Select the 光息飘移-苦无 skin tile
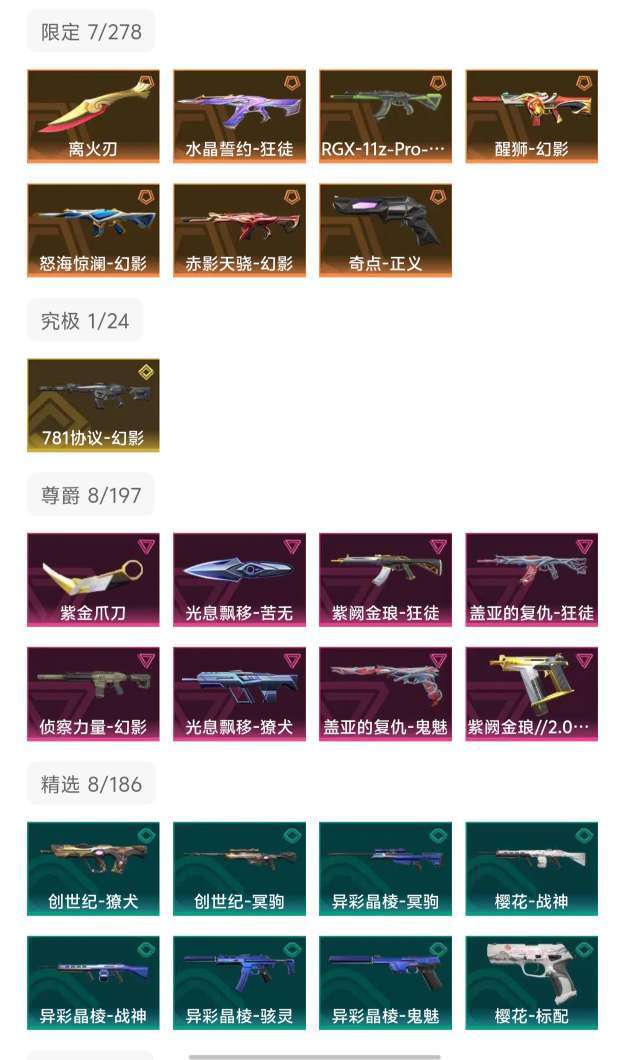 pos(239,580)
